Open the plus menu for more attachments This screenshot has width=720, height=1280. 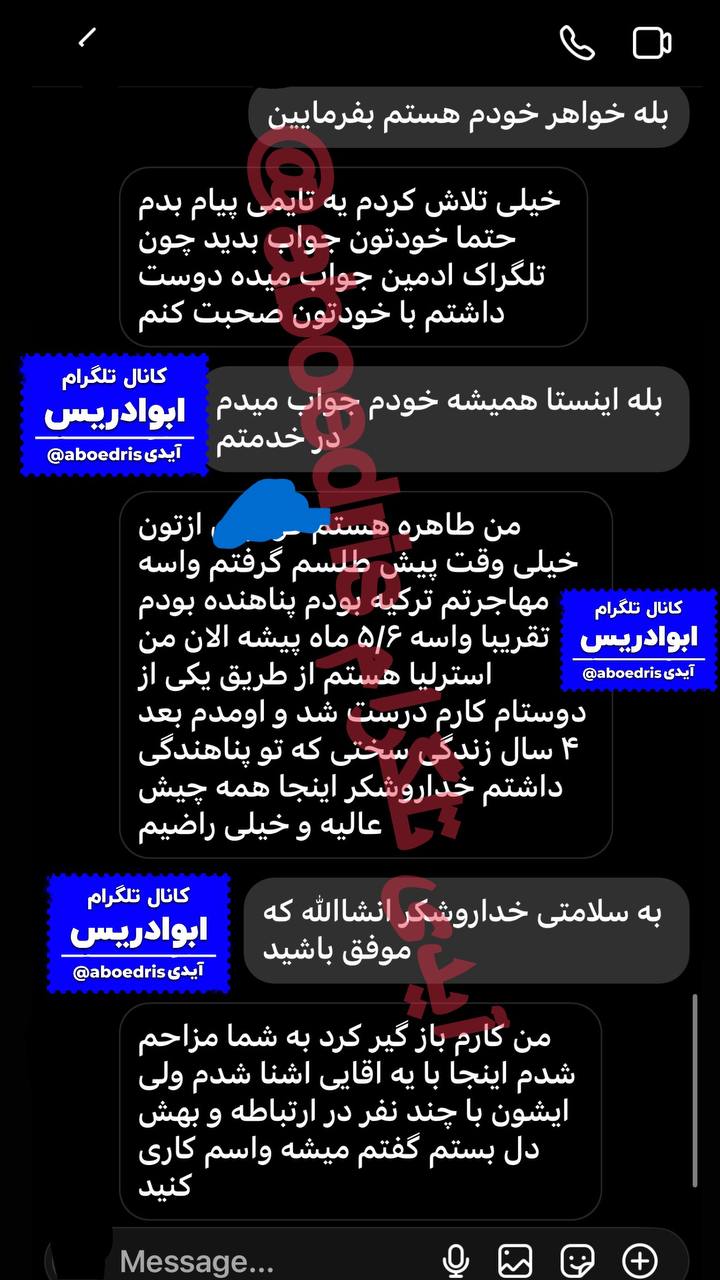639,1260
